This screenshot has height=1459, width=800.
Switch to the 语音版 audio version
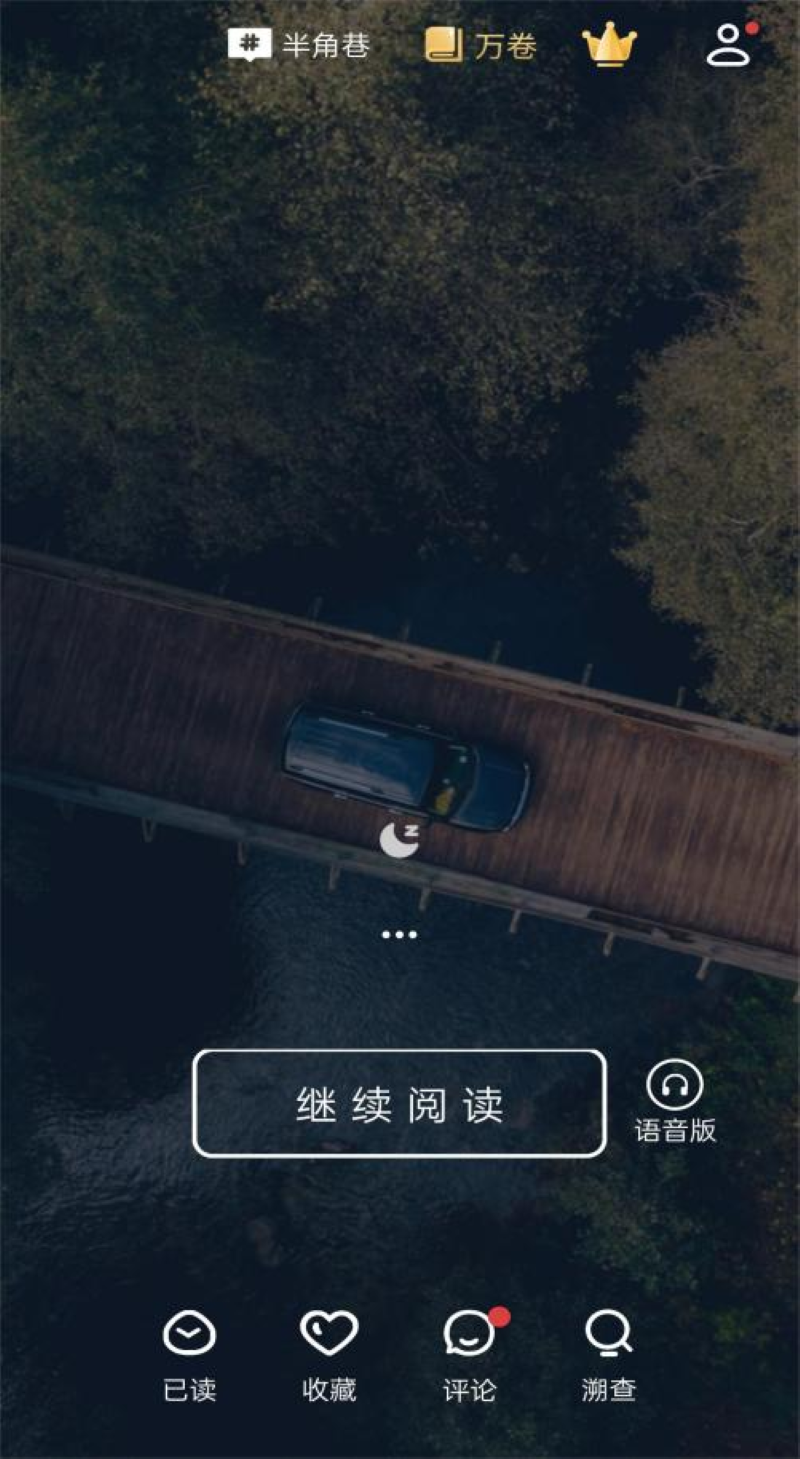tap(675, 1101)
